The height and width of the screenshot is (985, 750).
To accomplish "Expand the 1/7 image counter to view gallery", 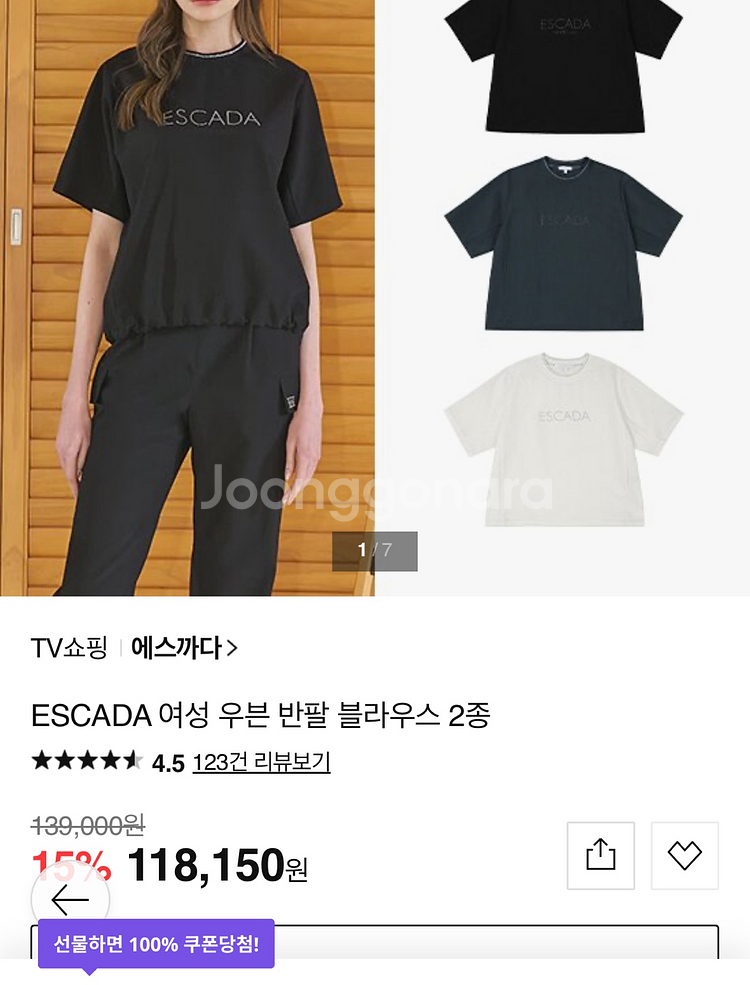I will 375,551.
